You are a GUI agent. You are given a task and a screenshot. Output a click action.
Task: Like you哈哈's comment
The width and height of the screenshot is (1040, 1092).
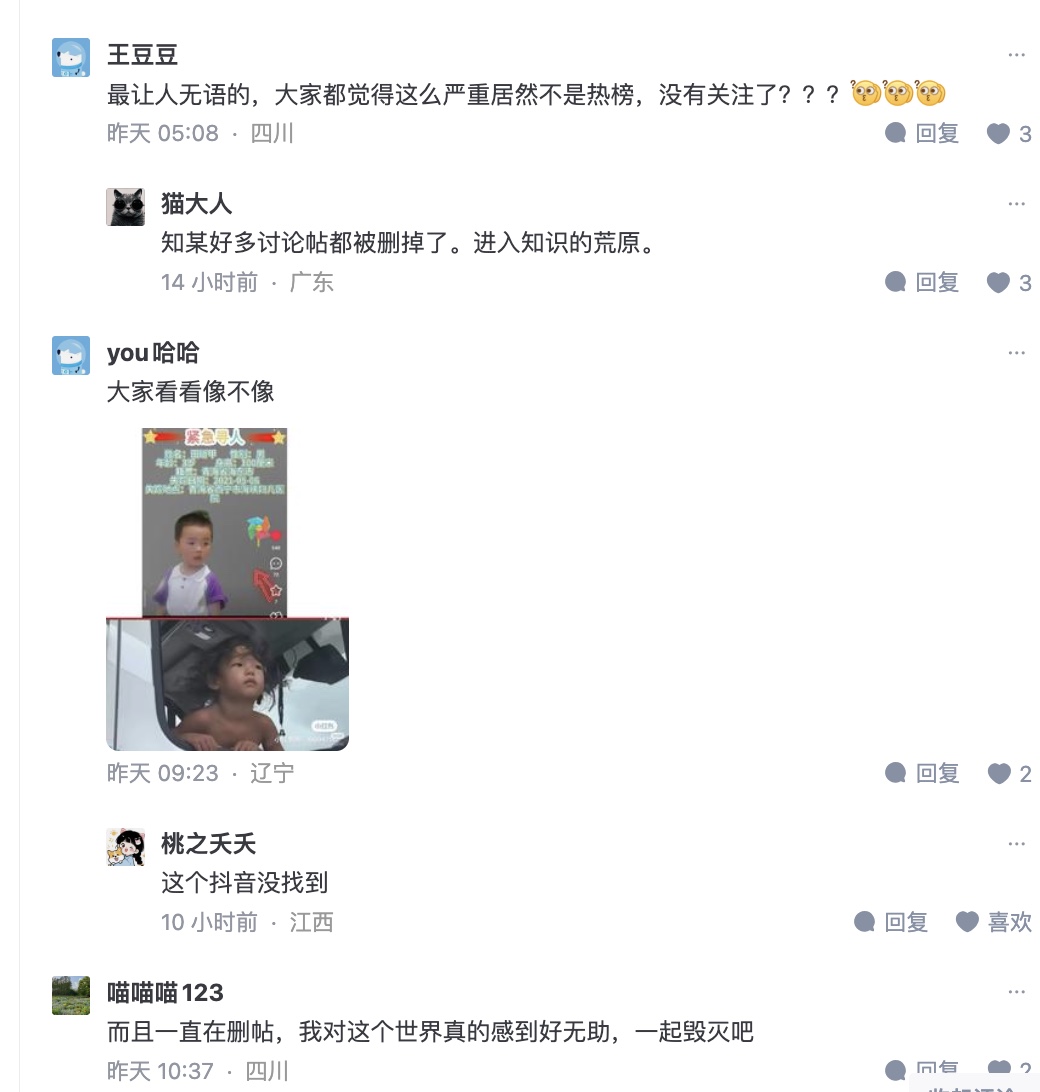point(1008,773)
